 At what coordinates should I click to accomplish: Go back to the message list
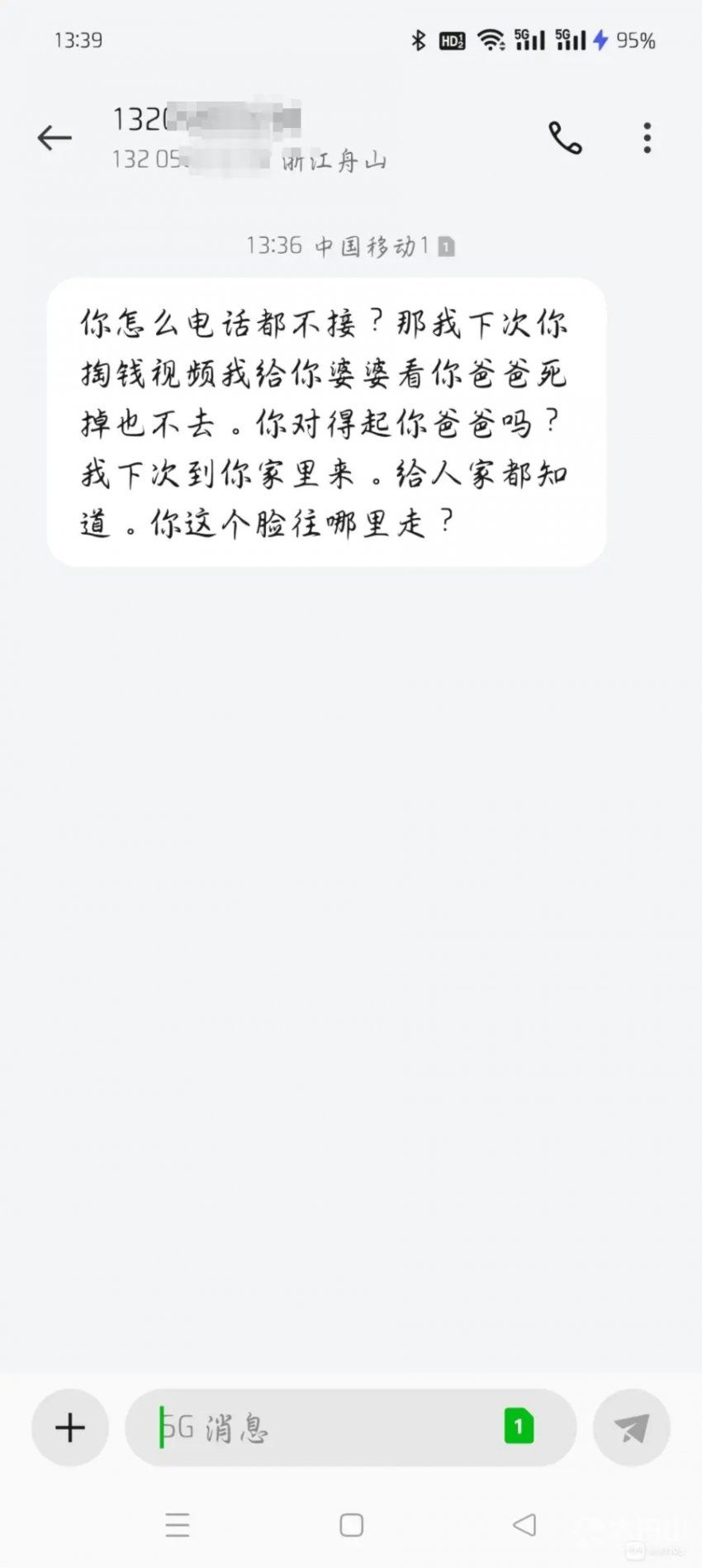pyautogui.click(x=55, y=137)
